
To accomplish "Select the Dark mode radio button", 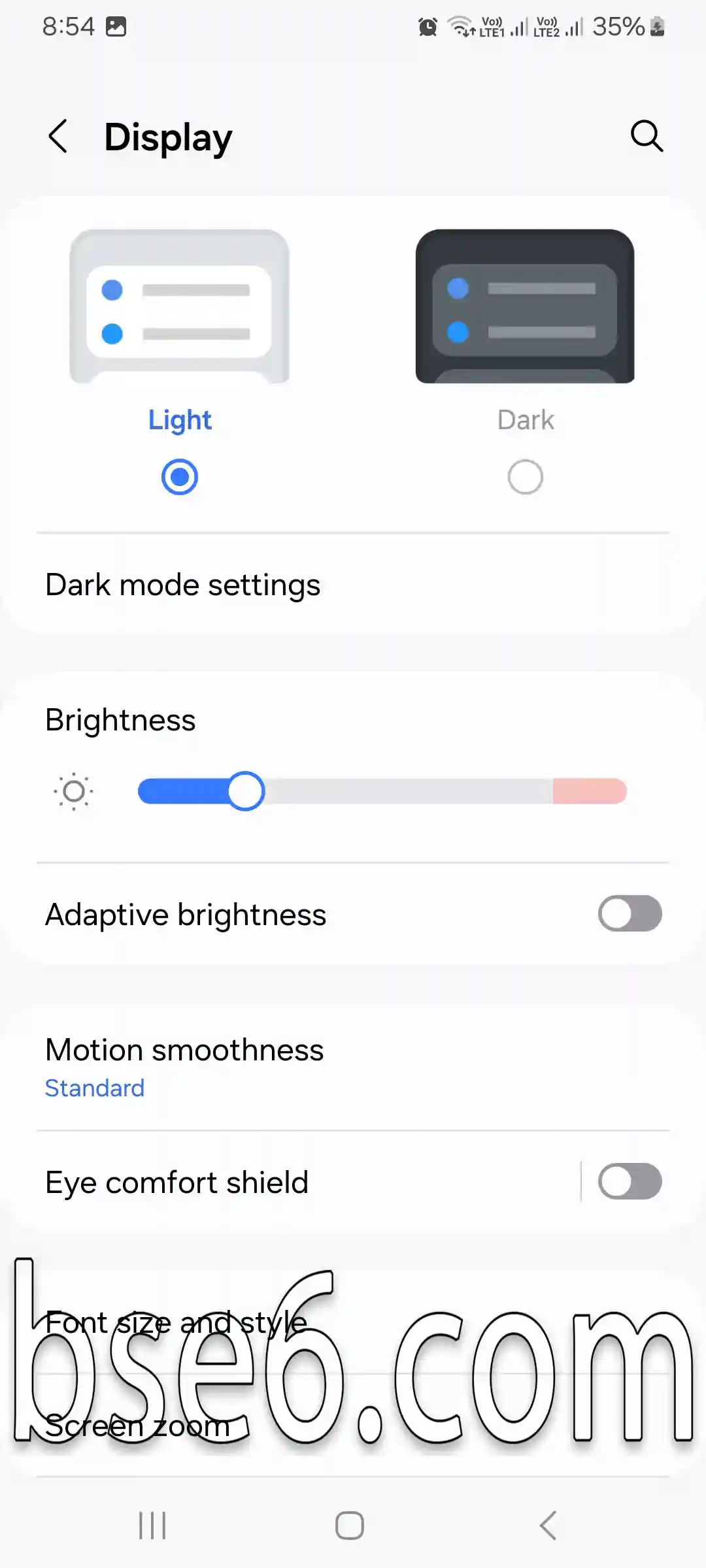I will 525,477.
